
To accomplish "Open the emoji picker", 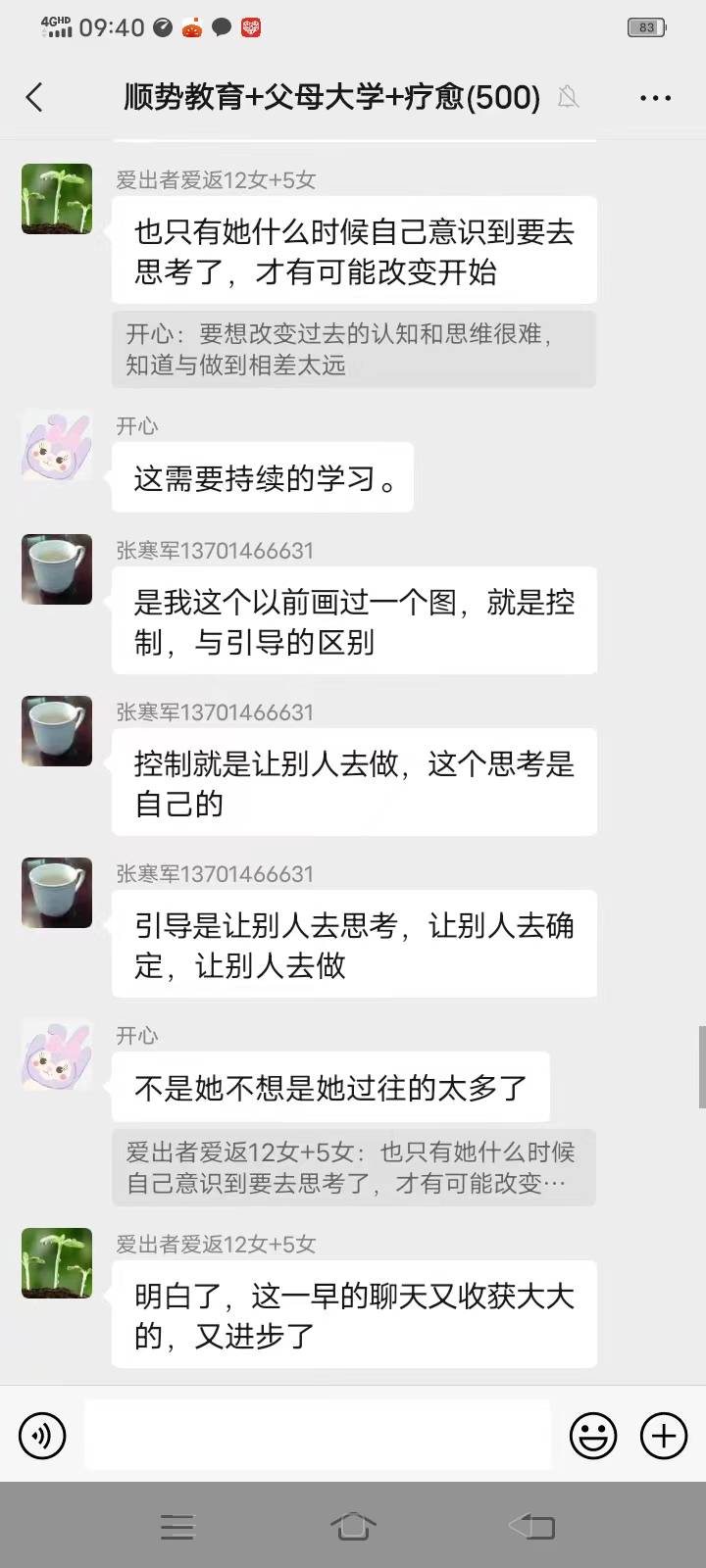I will (593, 1435).
